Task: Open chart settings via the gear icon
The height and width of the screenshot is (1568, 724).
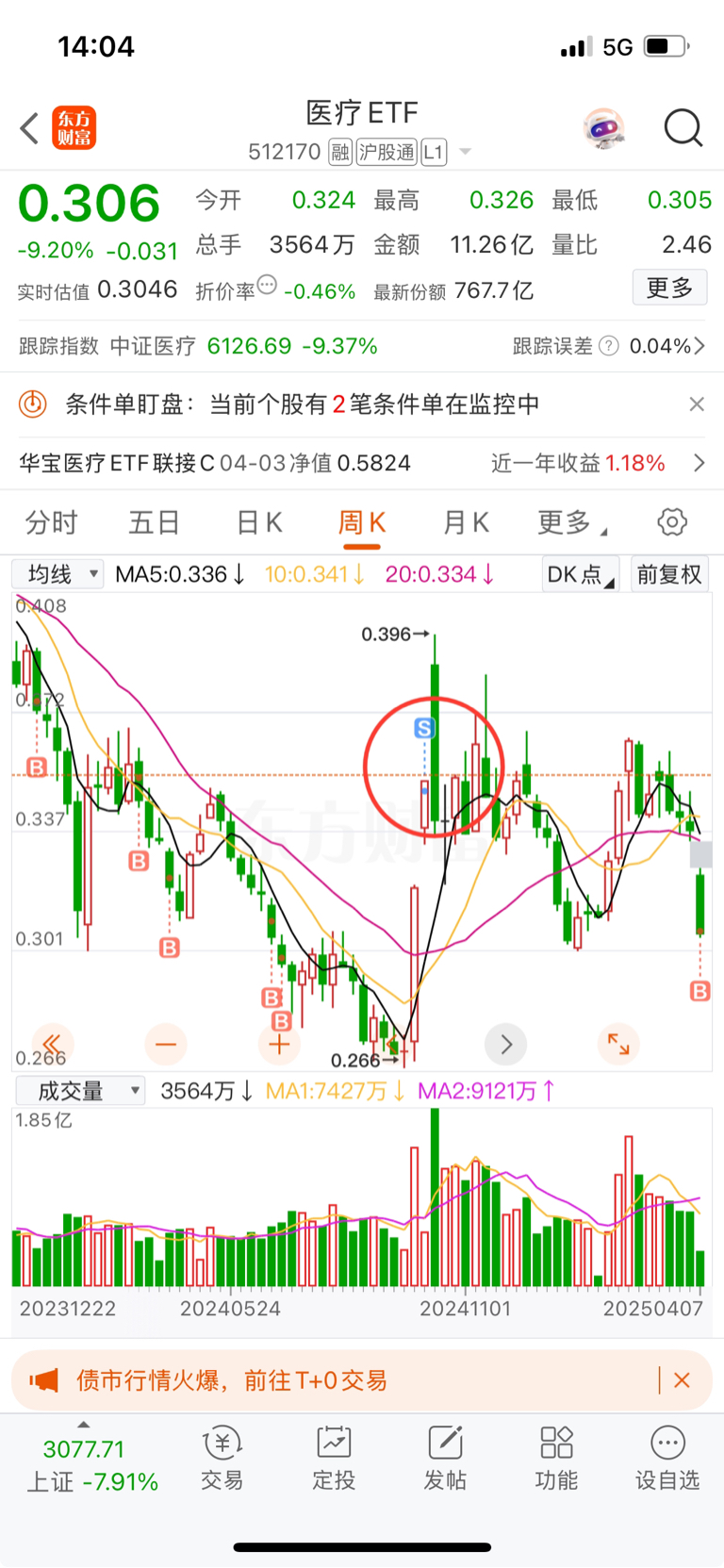Action: tap(671, 521)
